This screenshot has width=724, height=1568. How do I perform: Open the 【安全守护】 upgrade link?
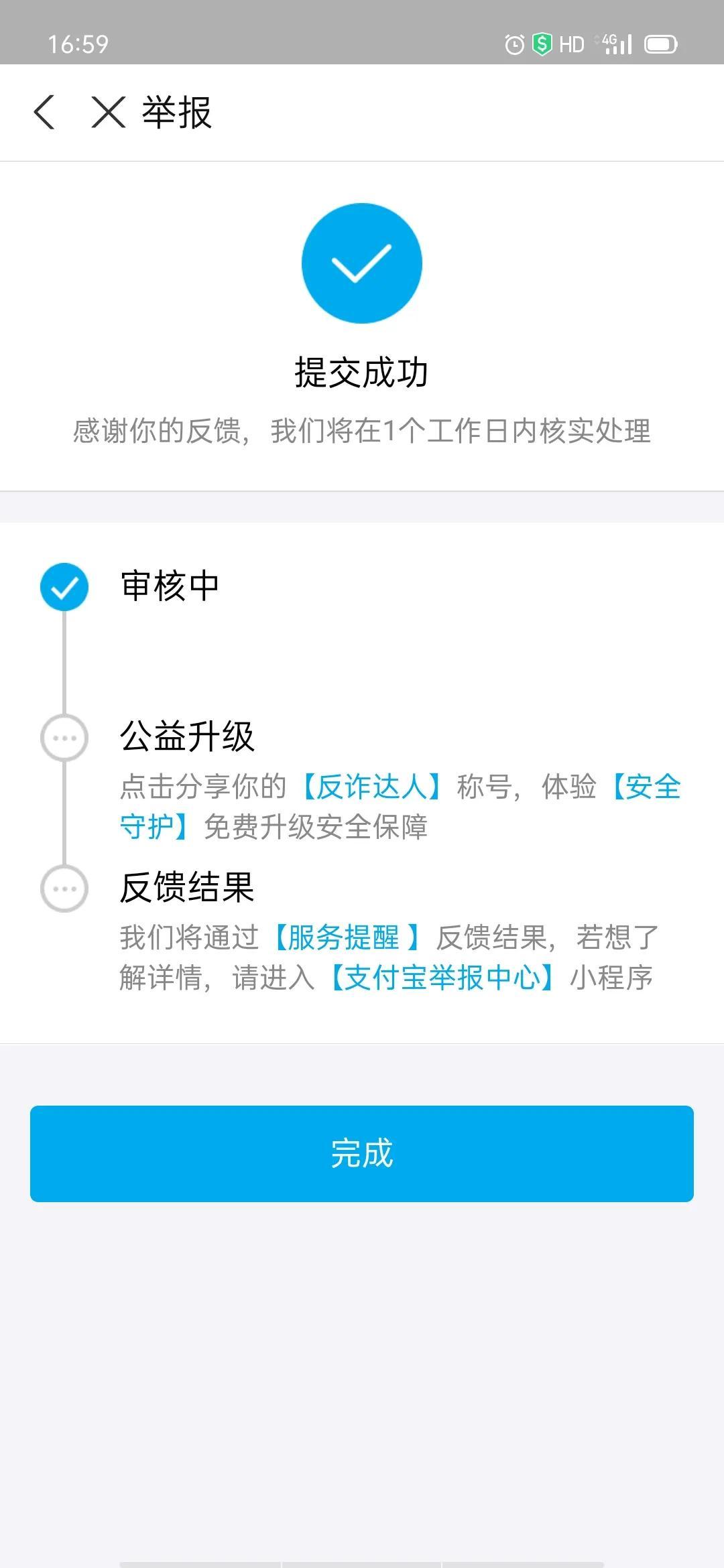644,787
